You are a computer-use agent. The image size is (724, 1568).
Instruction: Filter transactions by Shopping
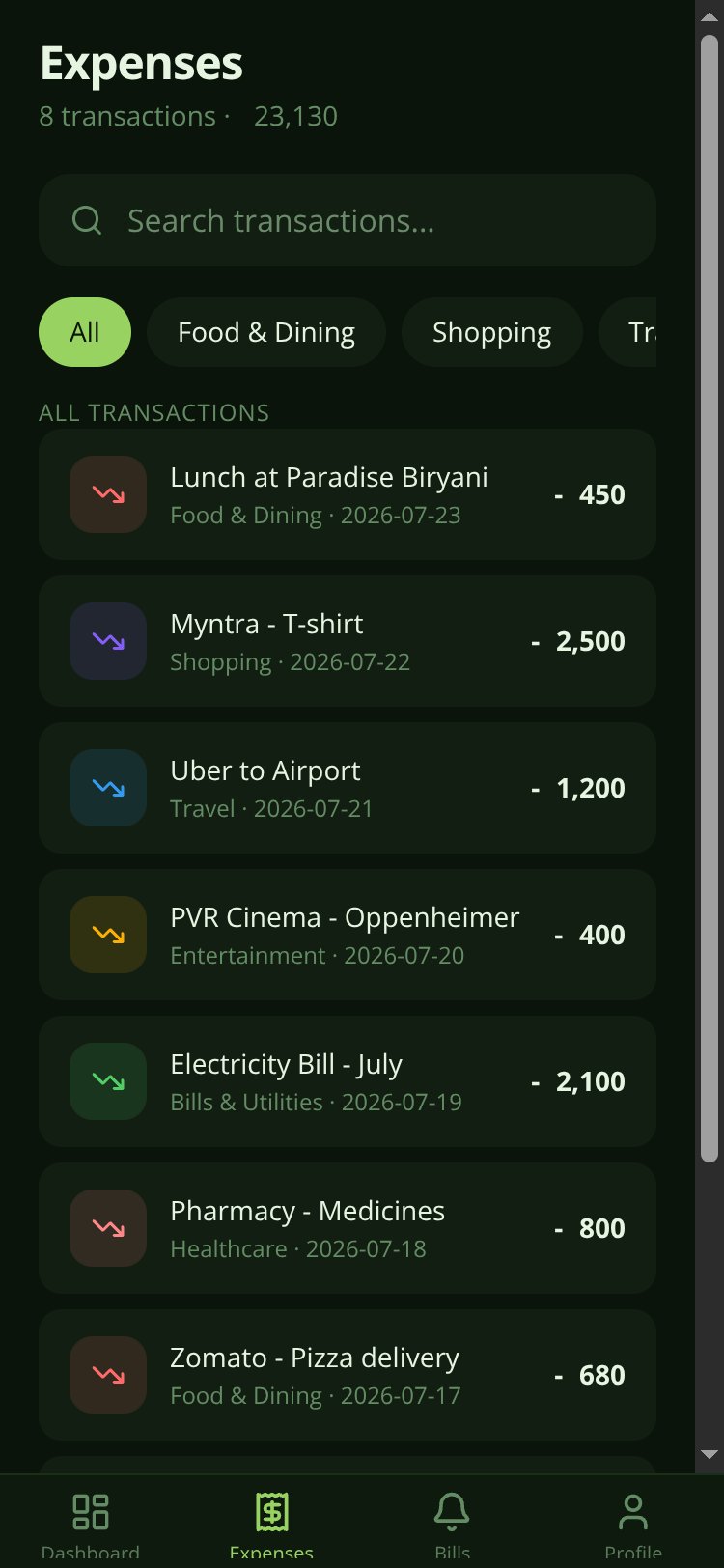coord(492,332)
